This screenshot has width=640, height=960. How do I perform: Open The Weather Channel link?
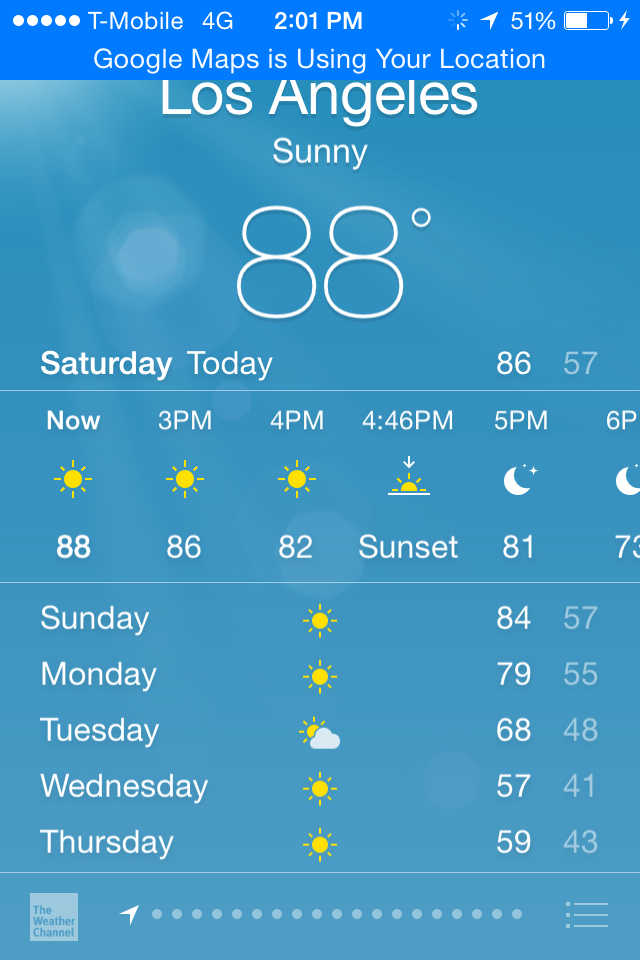(x=53, y=916)
